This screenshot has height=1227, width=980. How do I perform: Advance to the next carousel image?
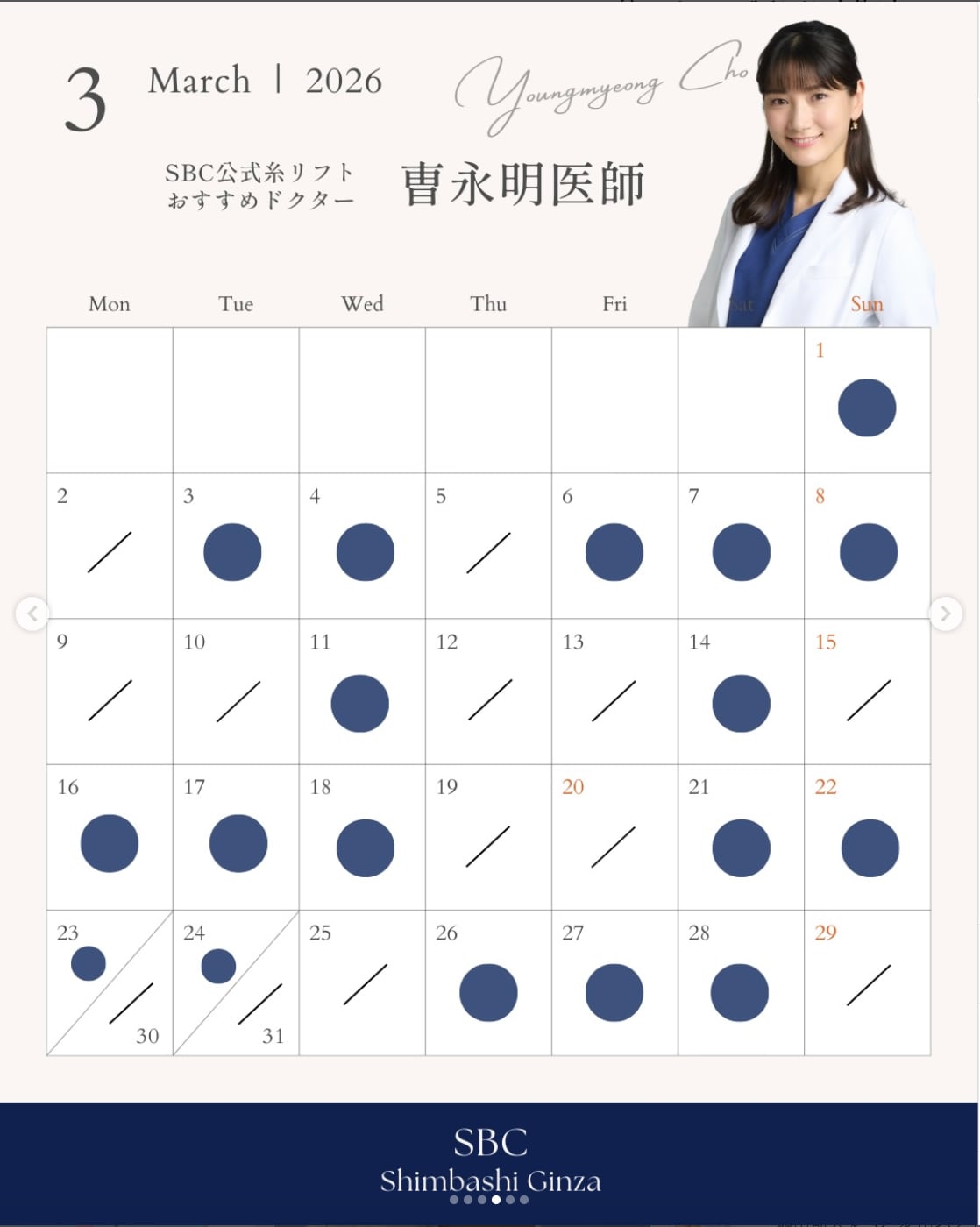(x=945, y=613)
